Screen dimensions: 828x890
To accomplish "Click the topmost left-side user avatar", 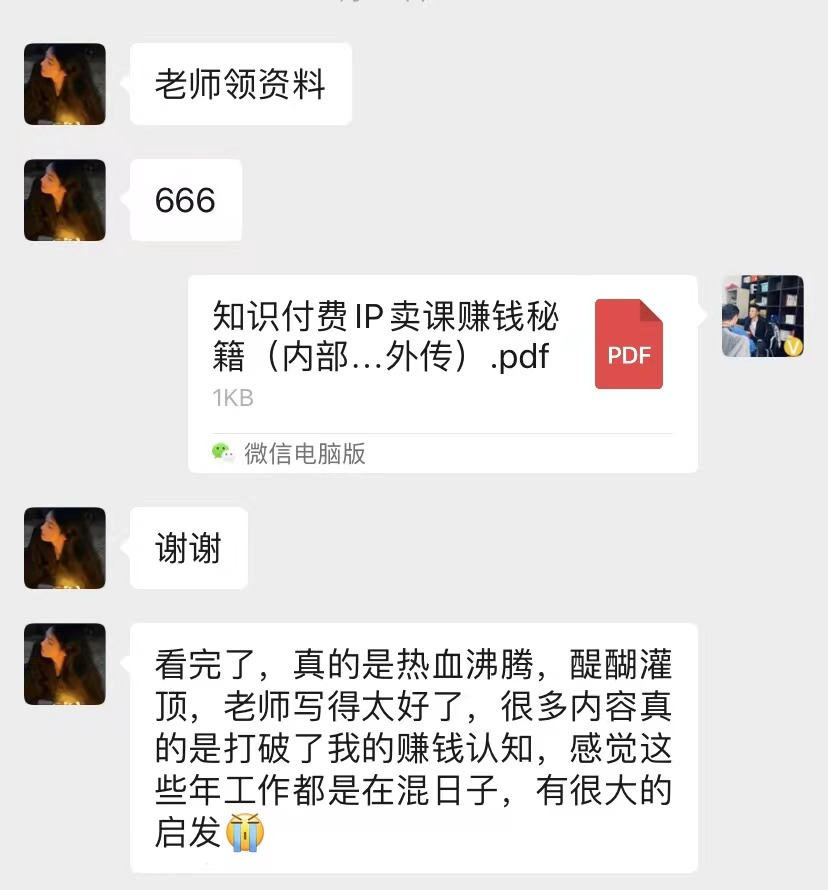I will click(64, 84).
